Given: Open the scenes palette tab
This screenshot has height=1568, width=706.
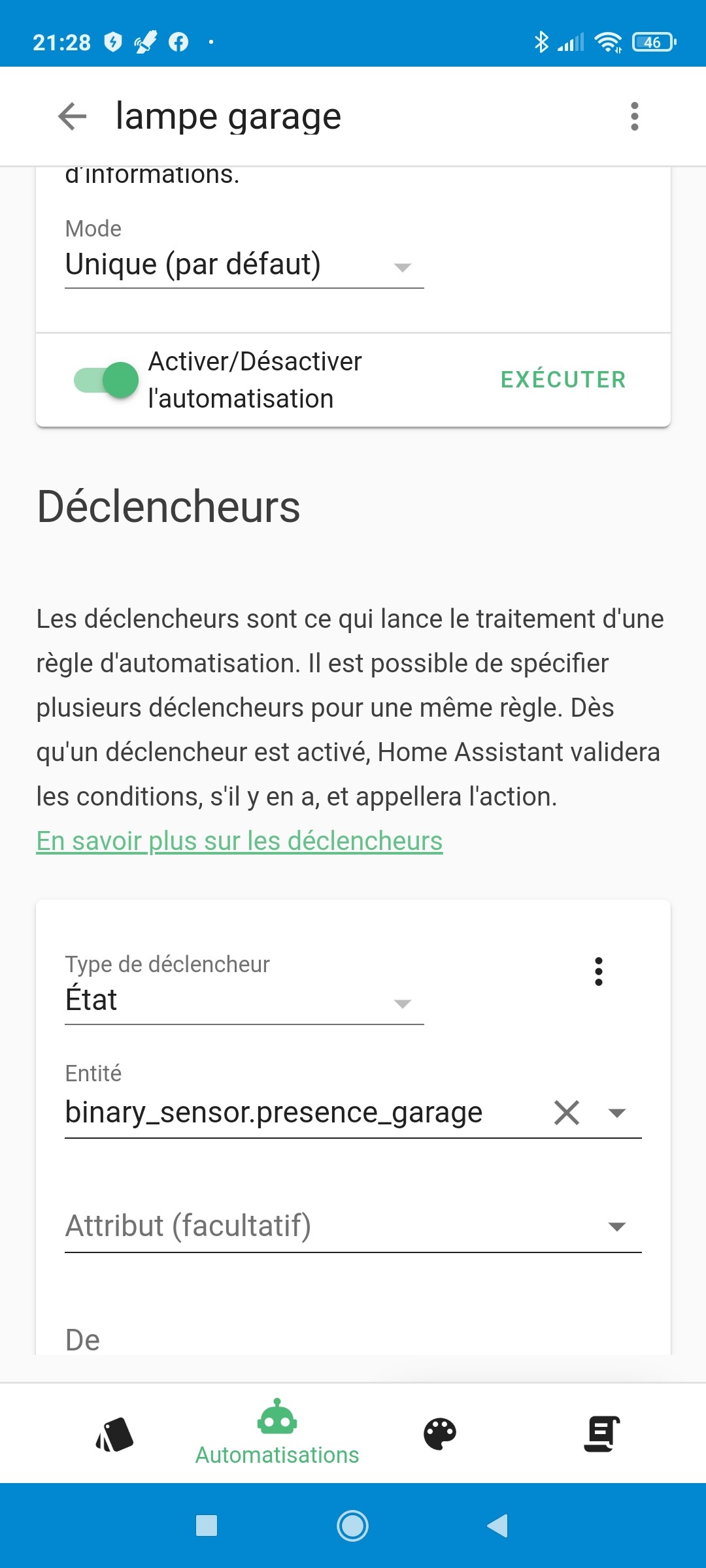Looking at the screenshot, I should 440,1434.
